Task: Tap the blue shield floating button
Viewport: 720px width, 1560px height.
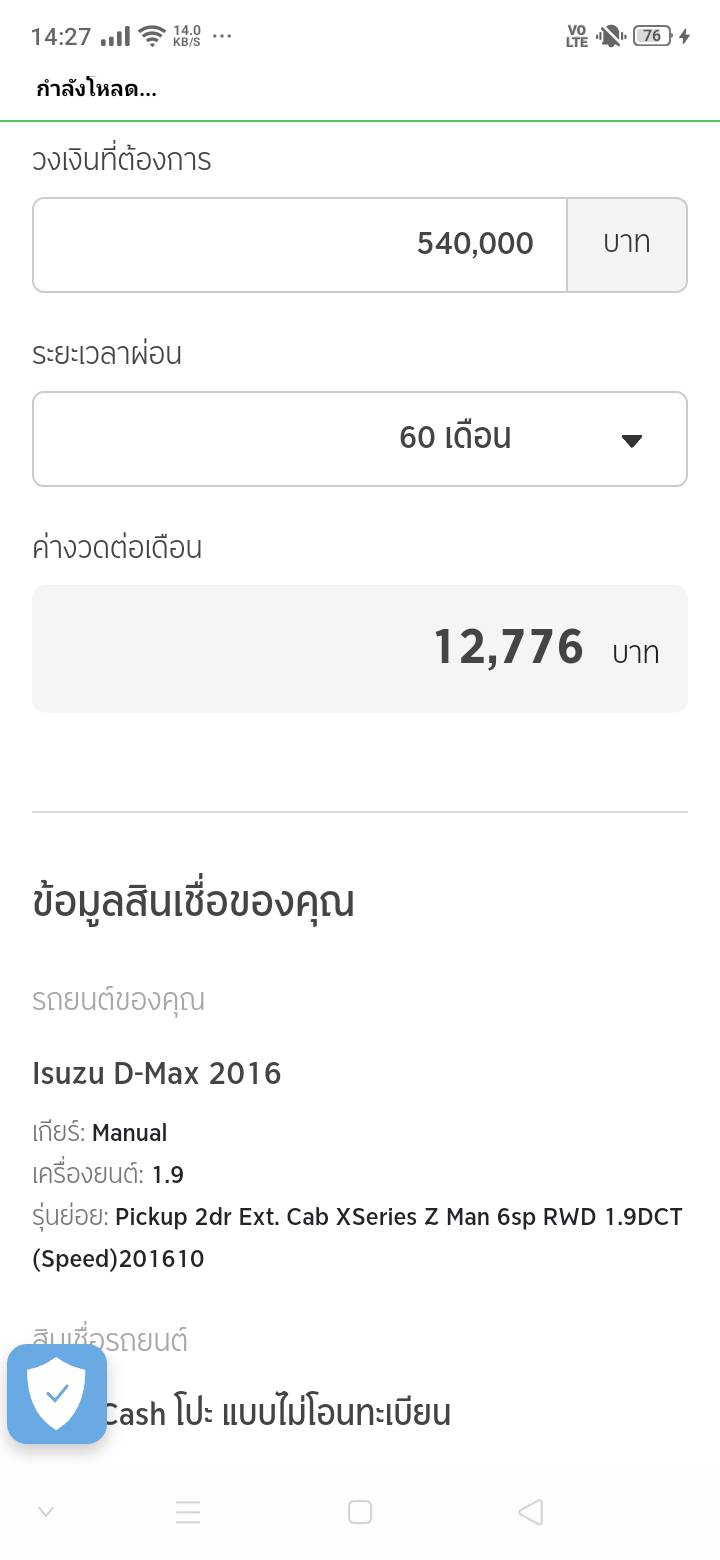Action: click(x=57, y=1393)
